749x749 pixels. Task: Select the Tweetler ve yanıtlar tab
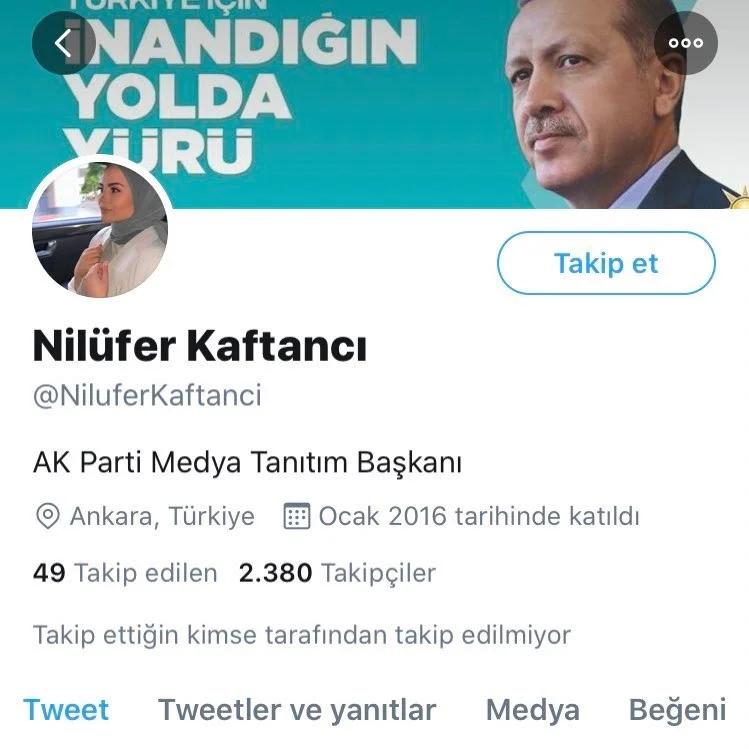(x=297, y=710)
